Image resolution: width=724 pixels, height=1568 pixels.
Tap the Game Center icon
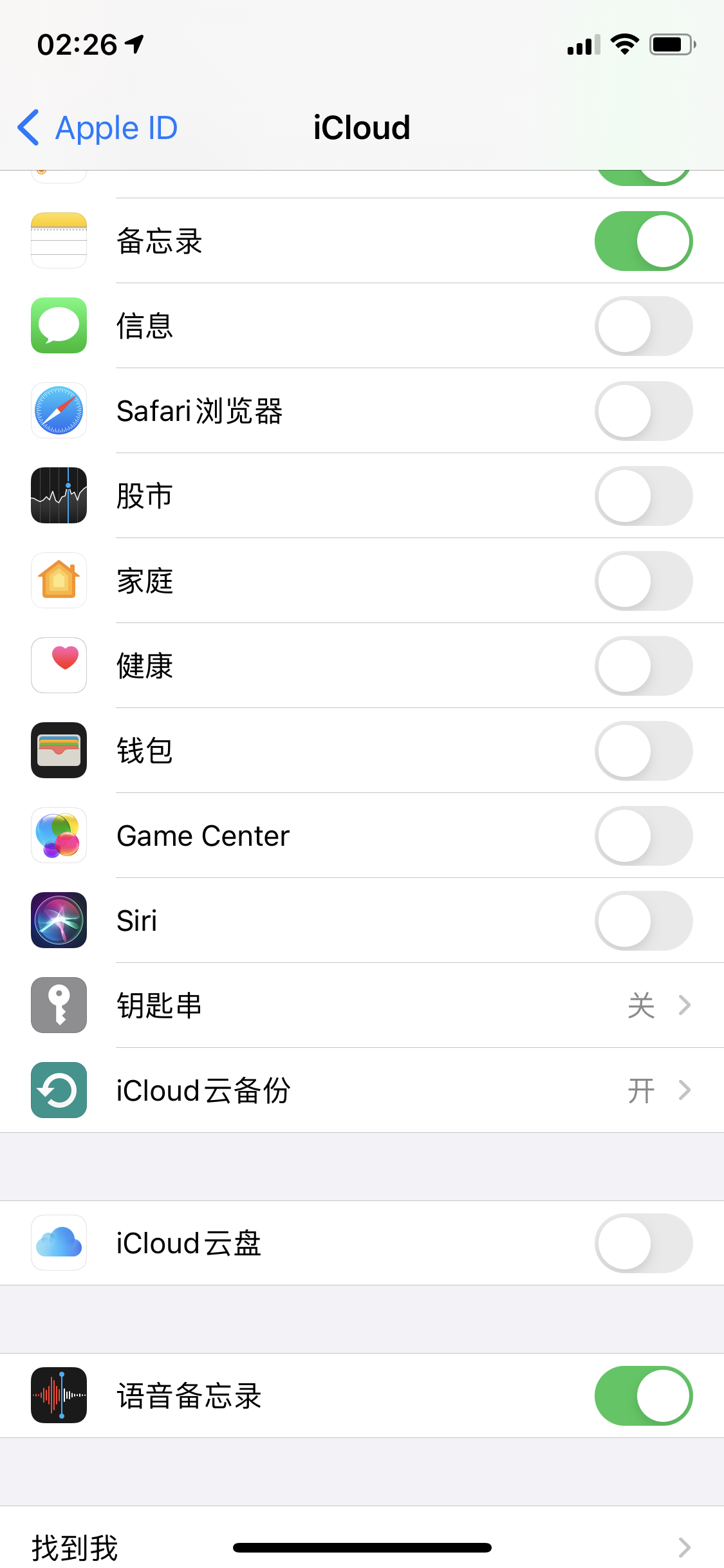[59, 835]
